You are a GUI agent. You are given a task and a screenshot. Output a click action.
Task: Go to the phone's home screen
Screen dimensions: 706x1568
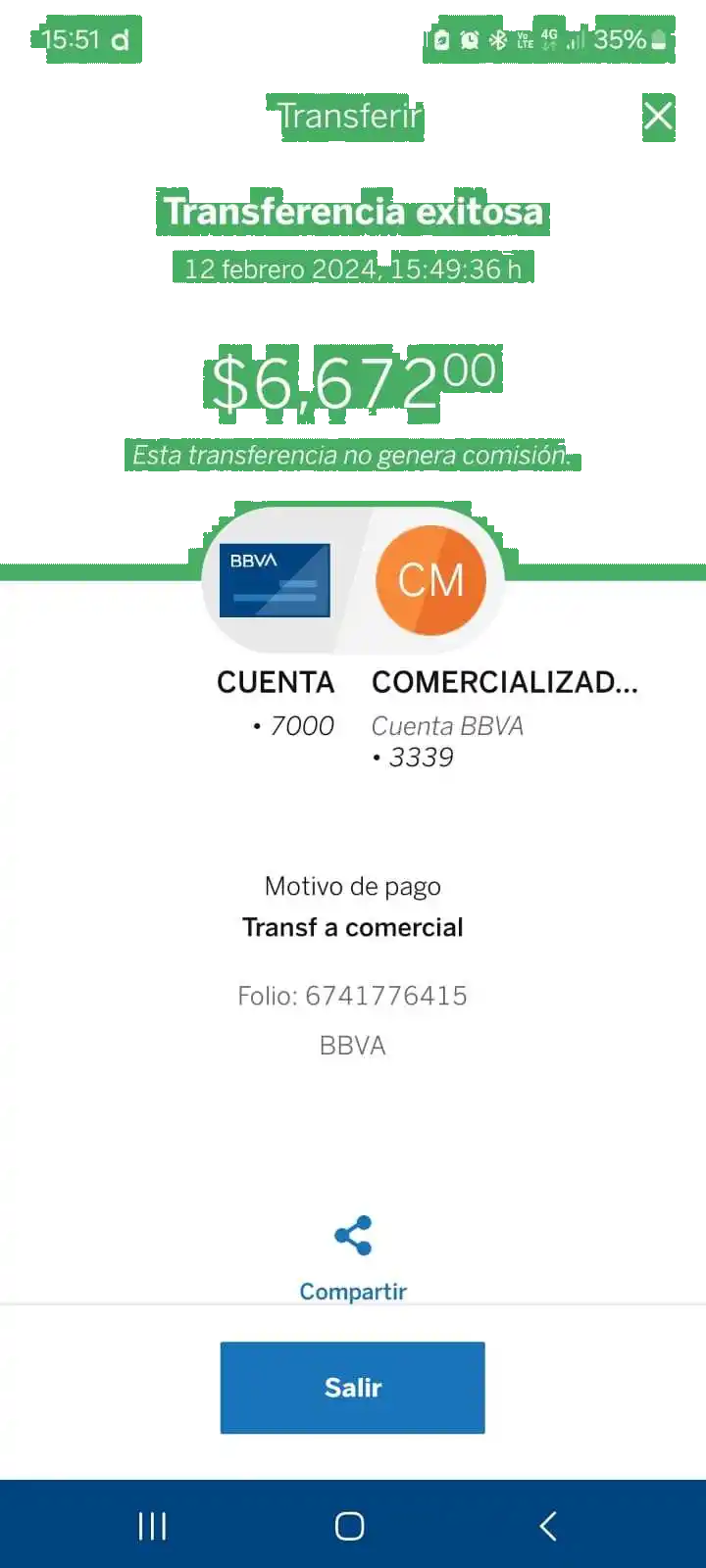coord(350,1526)
